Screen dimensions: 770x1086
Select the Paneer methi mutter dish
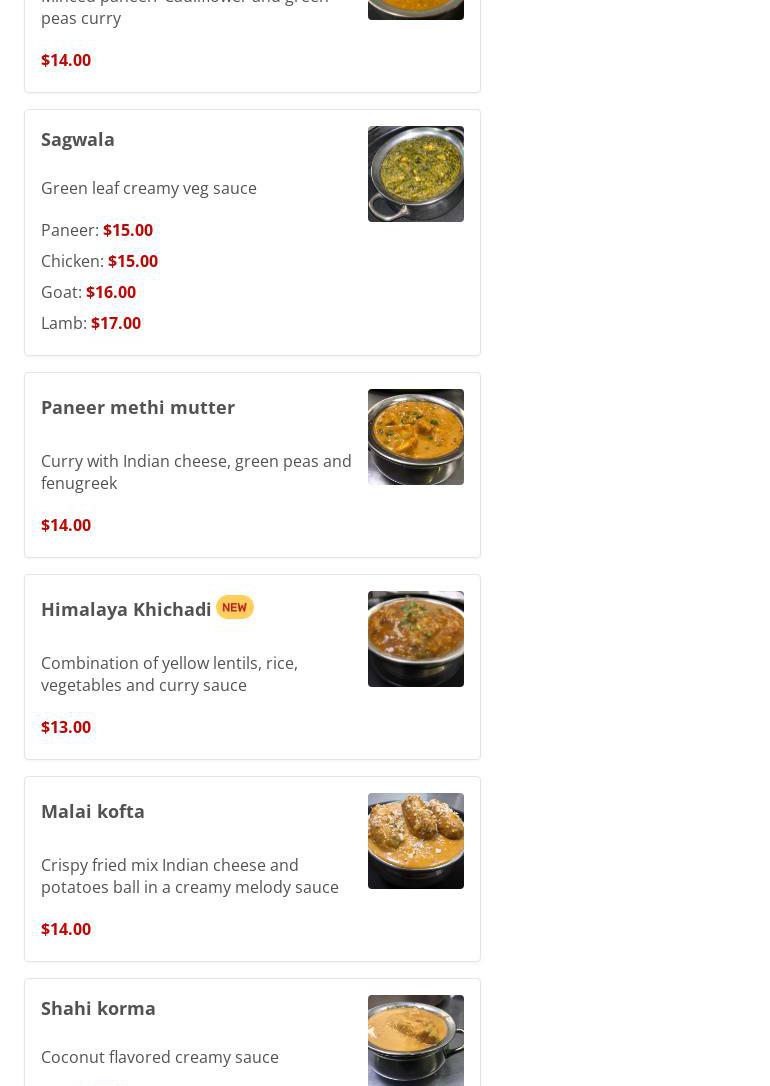(138, 408)
